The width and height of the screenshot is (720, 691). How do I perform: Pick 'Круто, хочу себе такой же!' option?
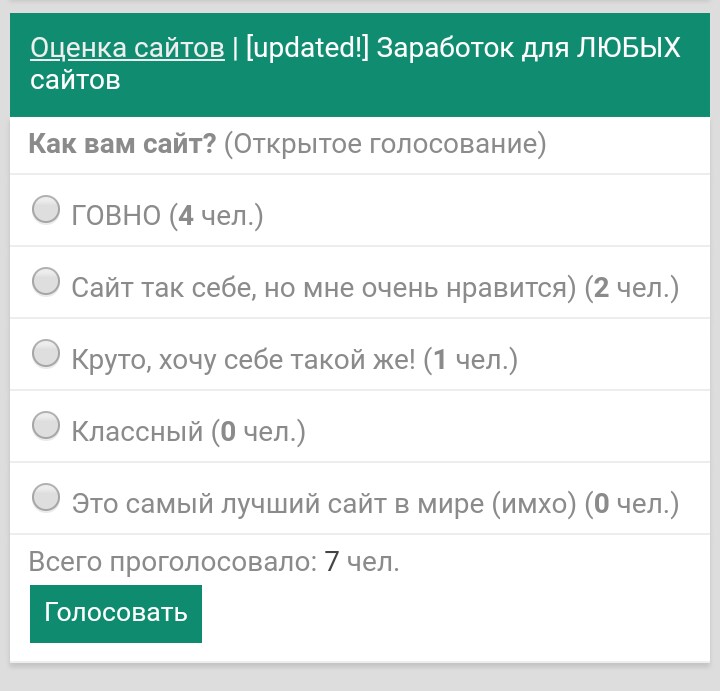pos(46,354)
